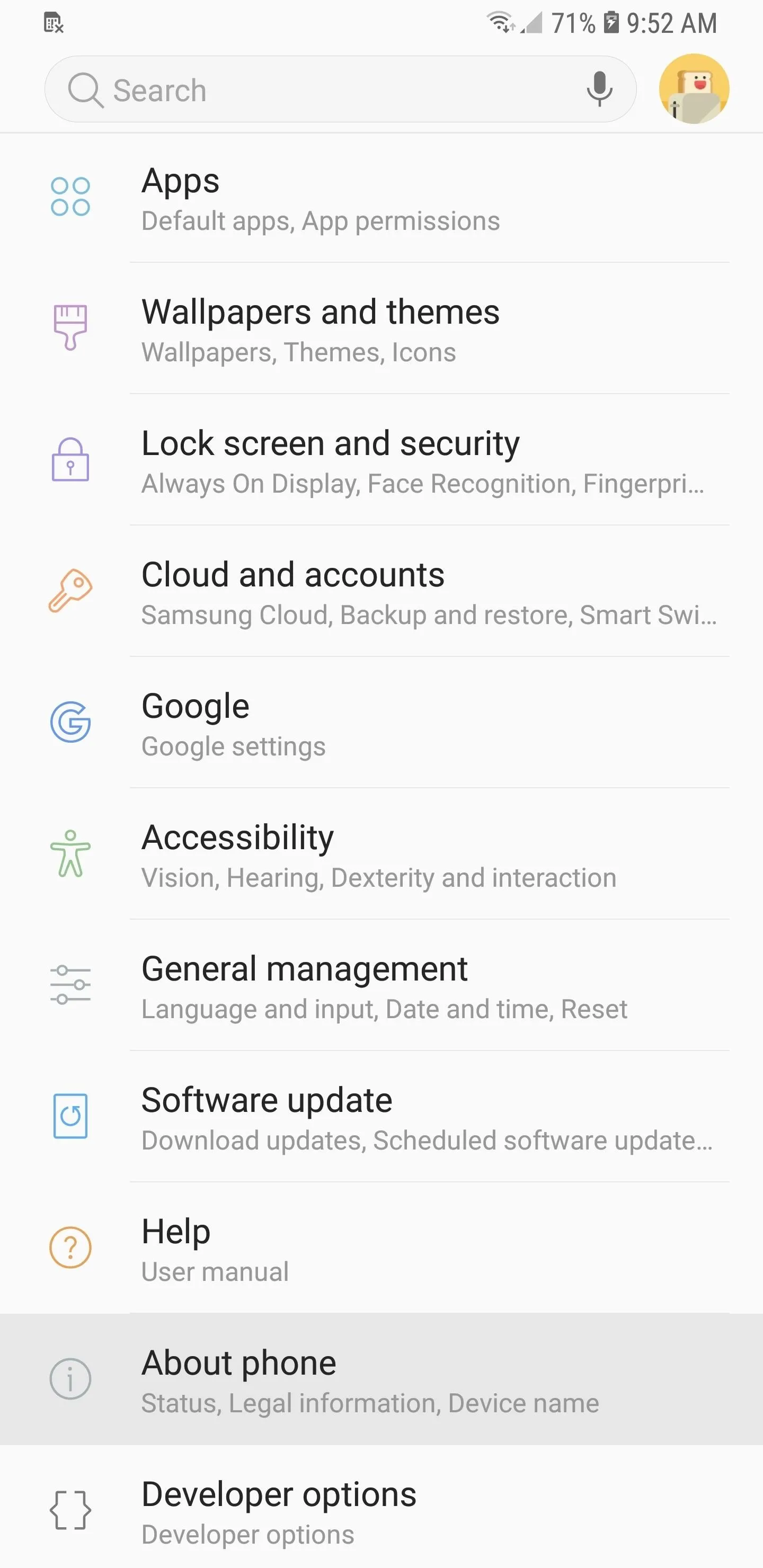Image resolution: width=763 pixels, height=1568 pixels.
Task: Open Apps settings
Action: 381,198
